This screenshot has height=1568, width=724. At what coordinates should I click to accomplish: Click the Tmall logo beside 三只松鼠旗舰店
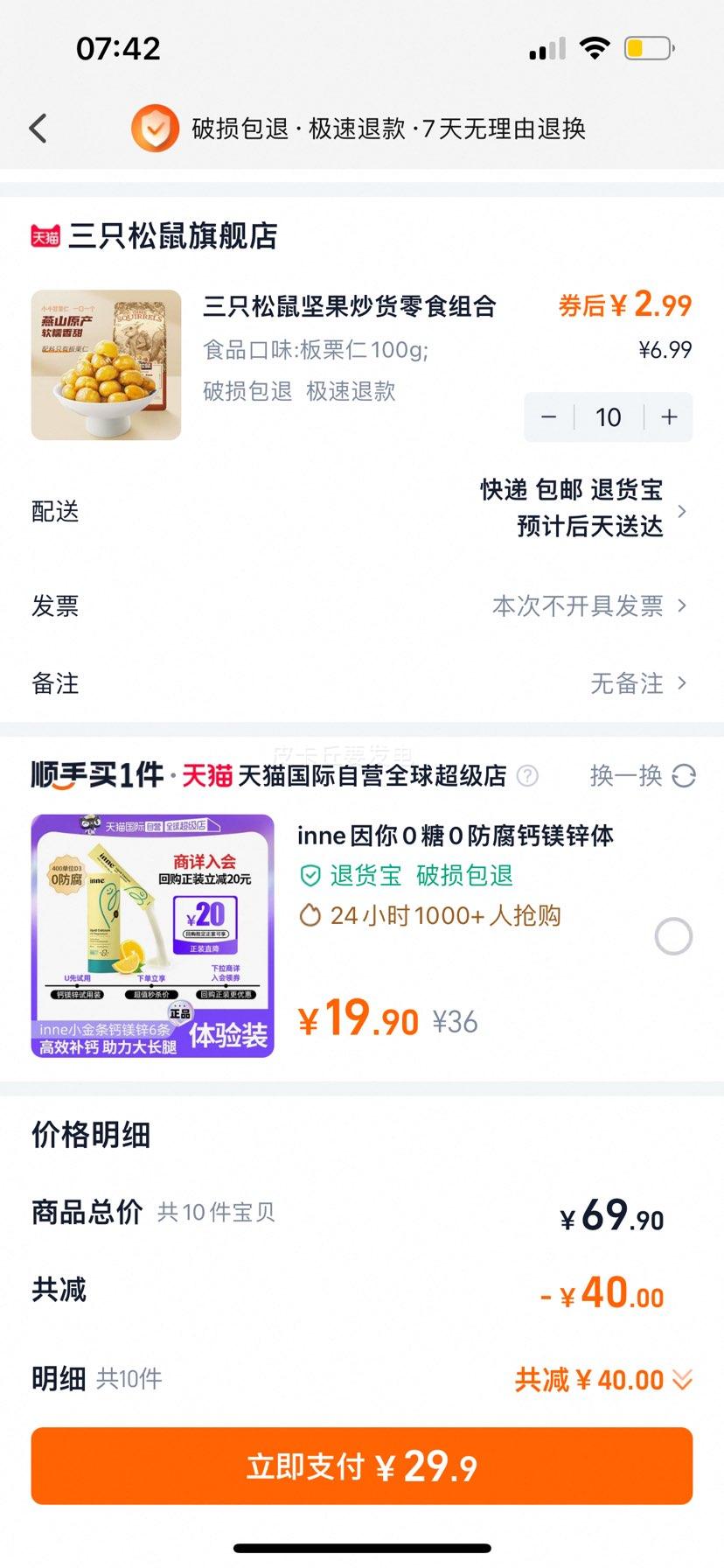[45, 235]
